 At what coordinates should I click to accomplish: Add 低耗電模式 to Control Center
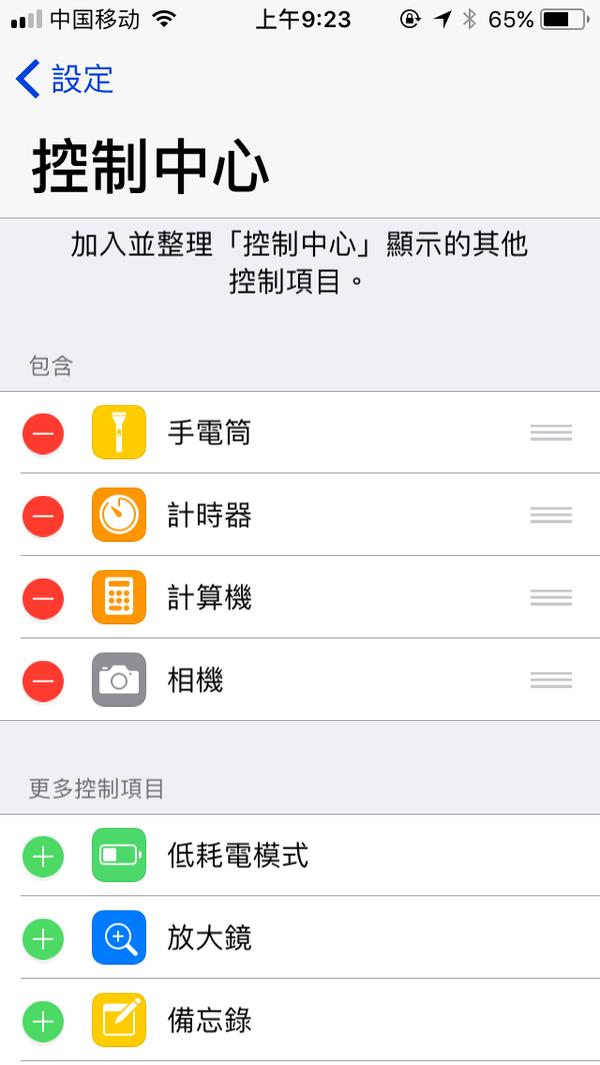point(43,856)
